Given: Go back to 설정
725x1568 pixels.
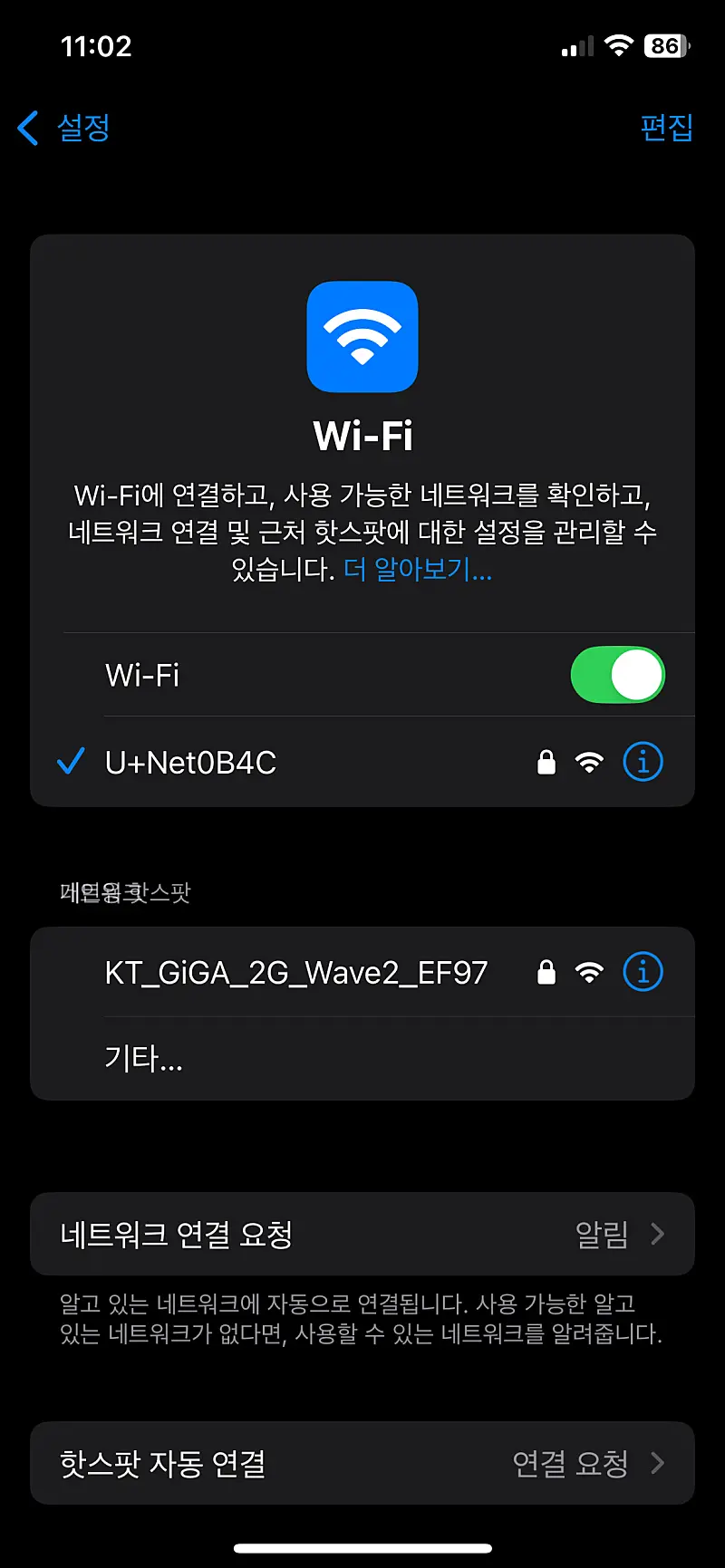Looking at the screenshot, I should [65, 128].
